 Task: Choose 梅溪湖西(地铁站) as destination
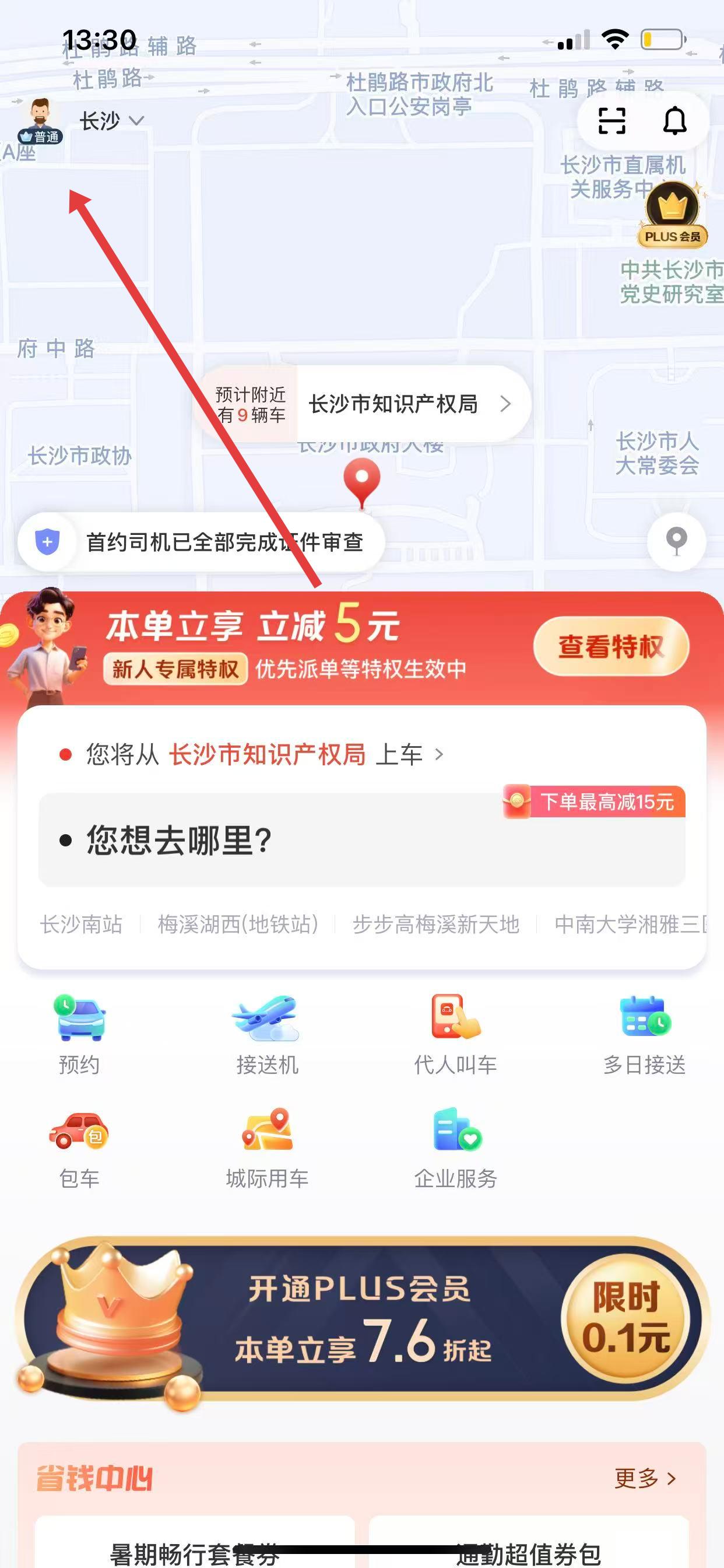238,925
